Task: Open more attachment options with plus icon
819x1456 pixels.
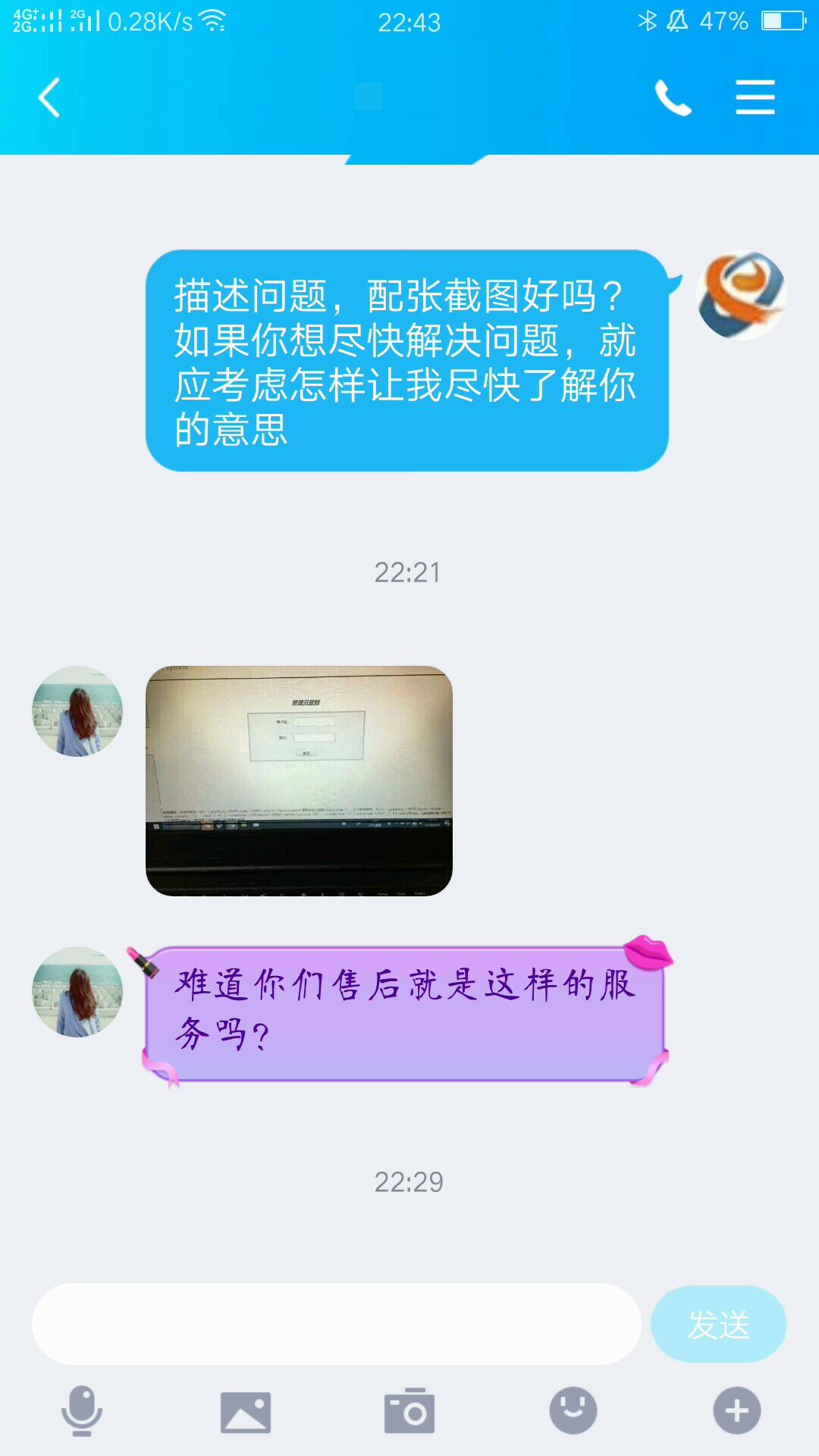Action: pos(737,1411)
